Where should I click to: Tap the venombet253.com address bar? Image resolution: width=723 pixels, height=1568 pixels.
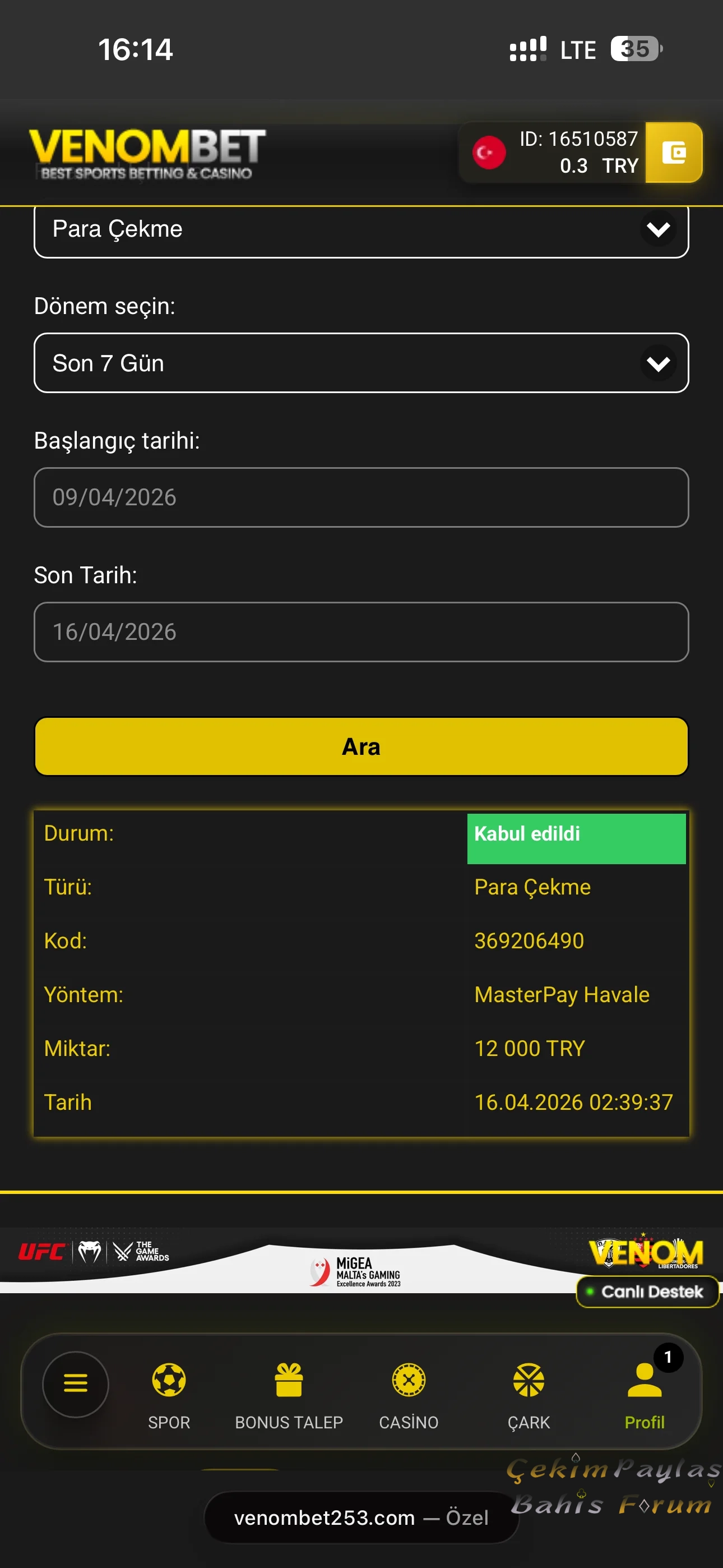[361, 1518]
